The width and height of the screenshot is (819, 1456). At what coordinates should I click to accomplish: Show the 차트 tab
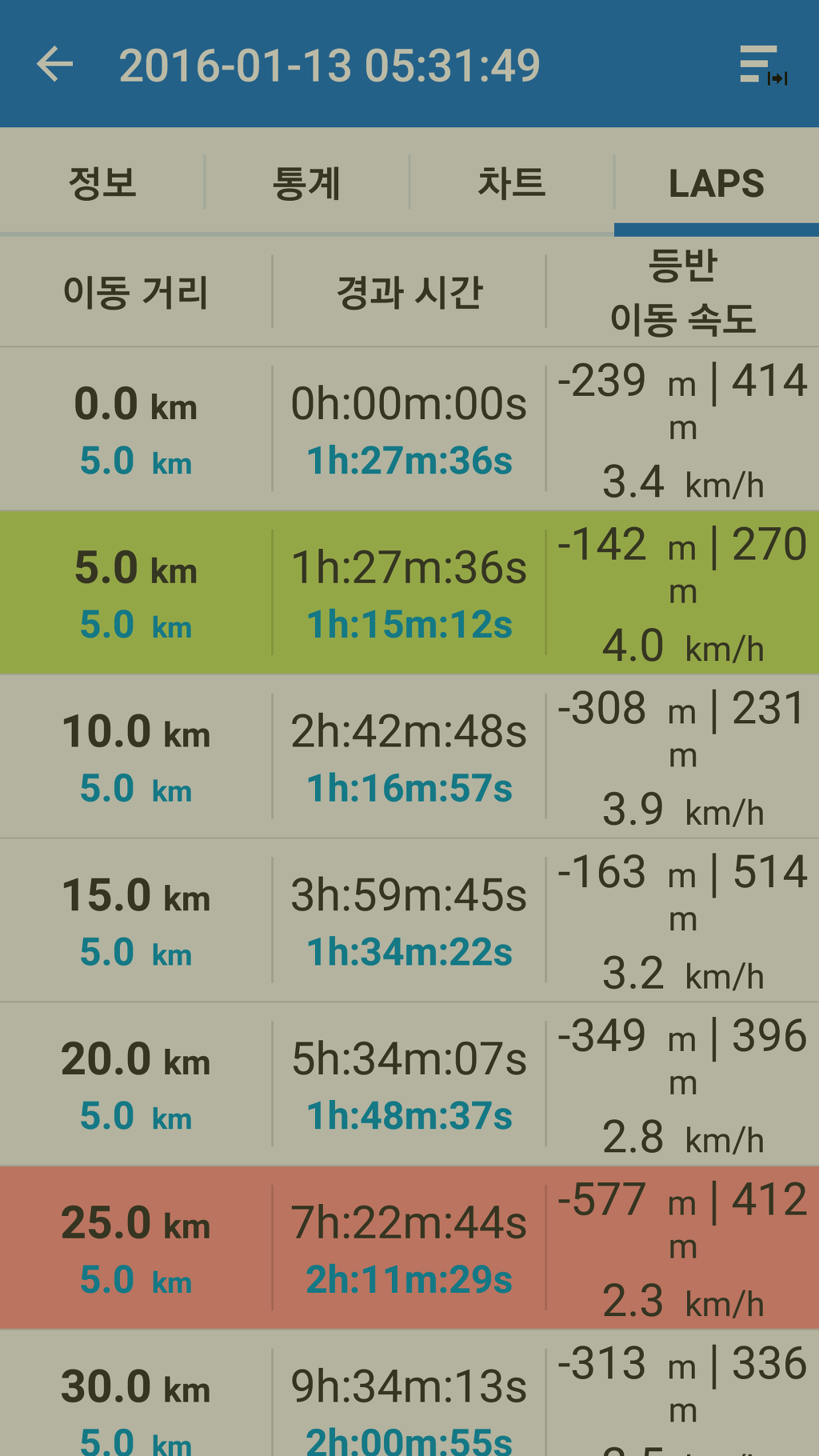click(x=512, y=183)
